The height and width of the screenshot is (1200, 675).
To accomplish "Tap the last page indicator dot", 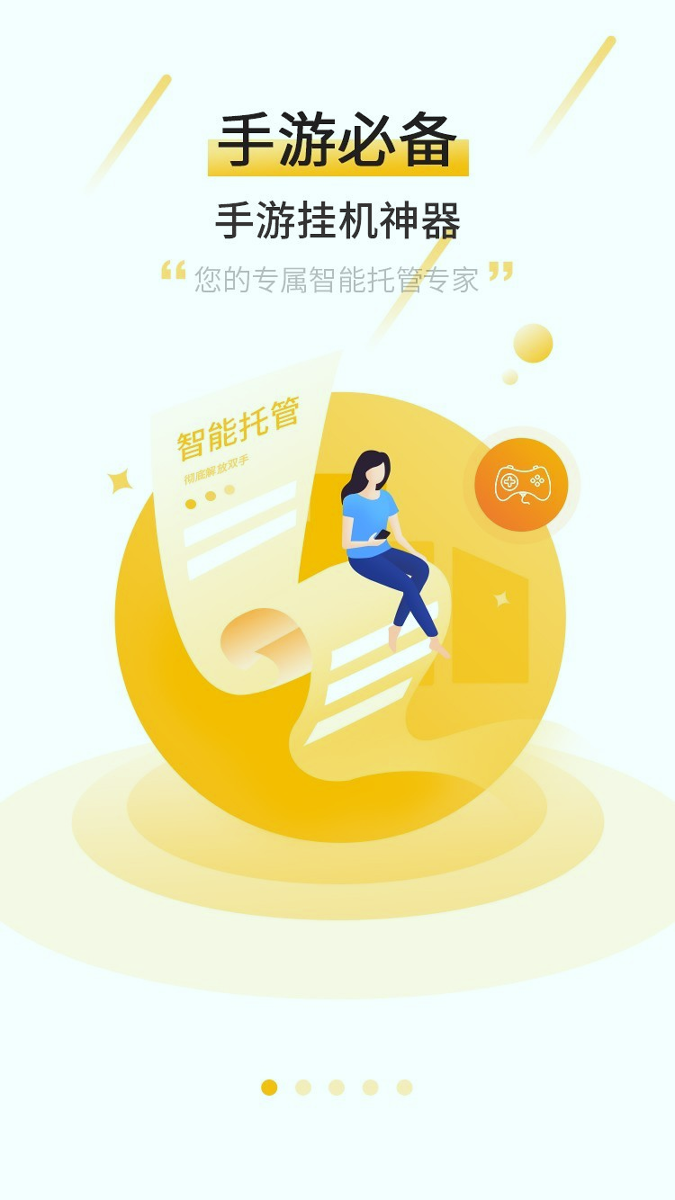I will click(404, 1087).
